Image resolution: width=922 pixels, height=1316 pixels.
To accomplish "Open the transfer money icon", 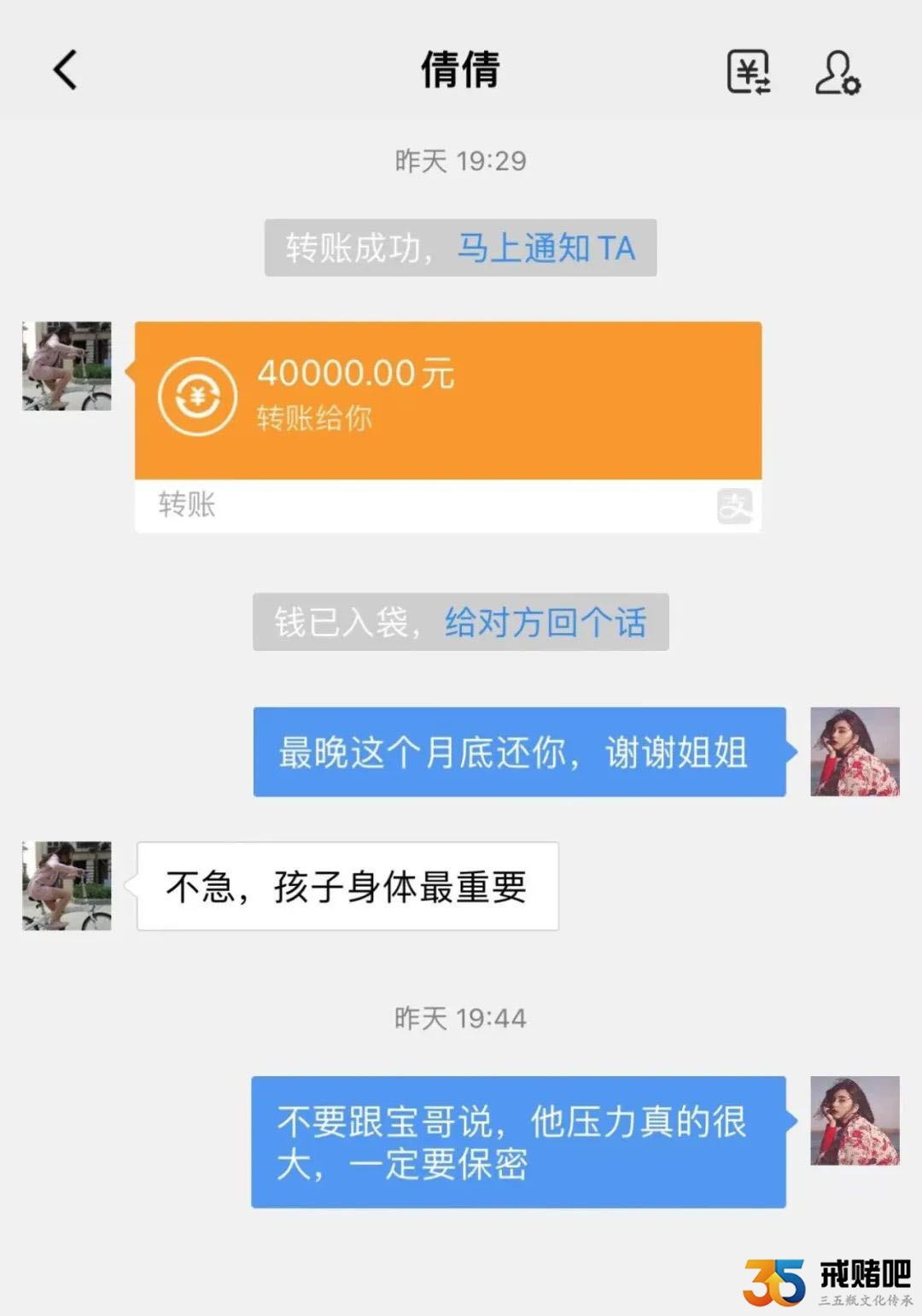I will tap(749, 71).
